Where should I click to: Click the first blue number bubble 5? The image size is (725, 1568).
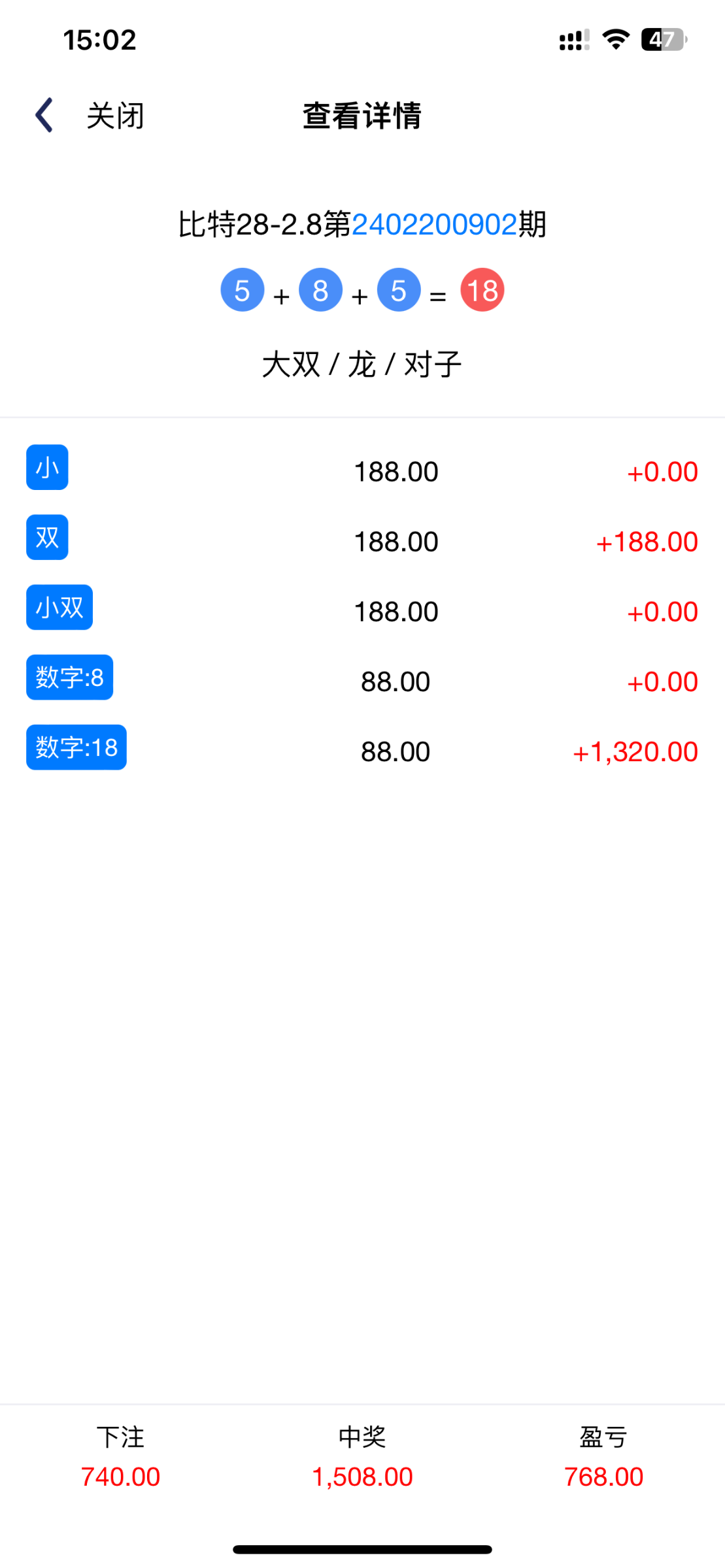click(241, 290)
